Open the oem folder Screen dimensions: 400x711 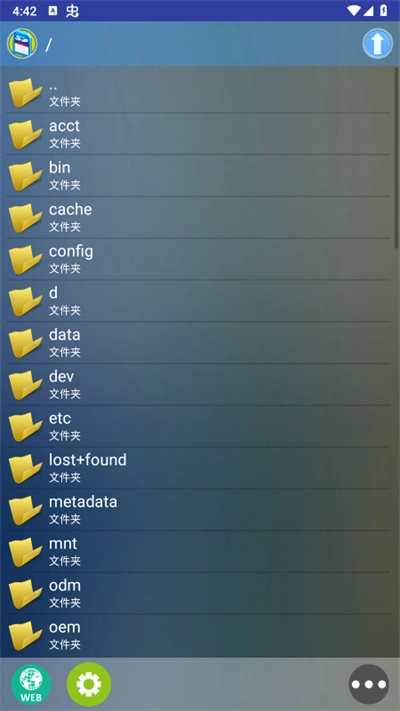[x=198, y=634]
